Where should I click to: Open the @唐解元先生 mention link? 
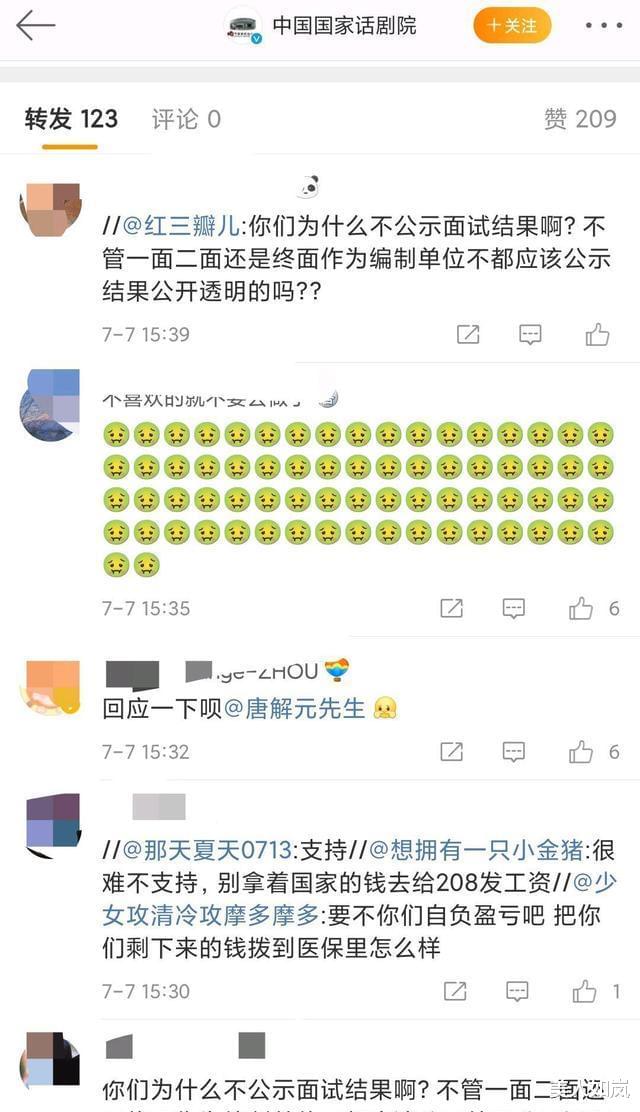pyautogui.click(x=295, y=709)
